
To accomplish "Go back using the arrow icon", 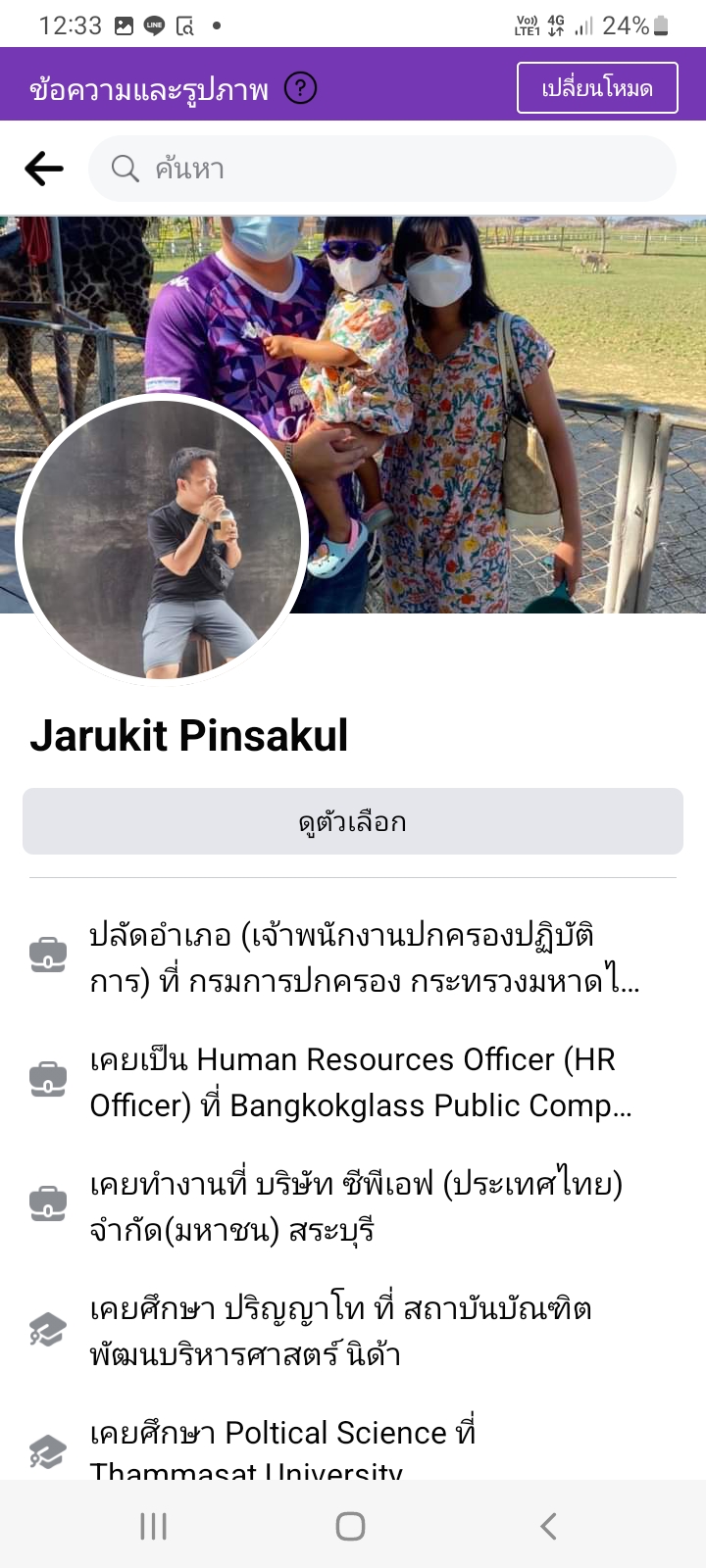I will point(44,169).
